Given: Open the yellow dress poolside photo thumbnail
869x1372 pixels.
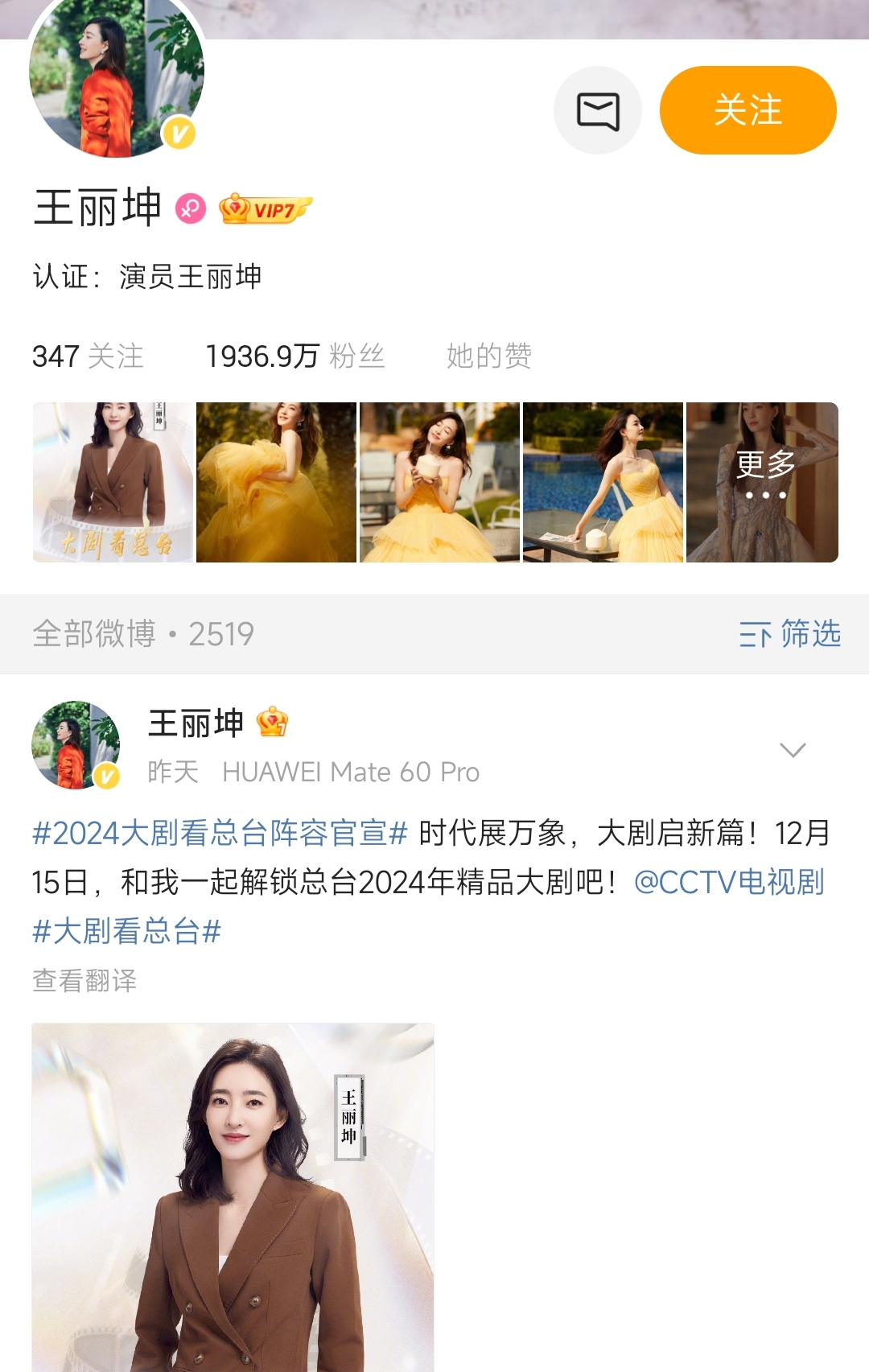Looking at the screenshot, I should tap(604, 480).
